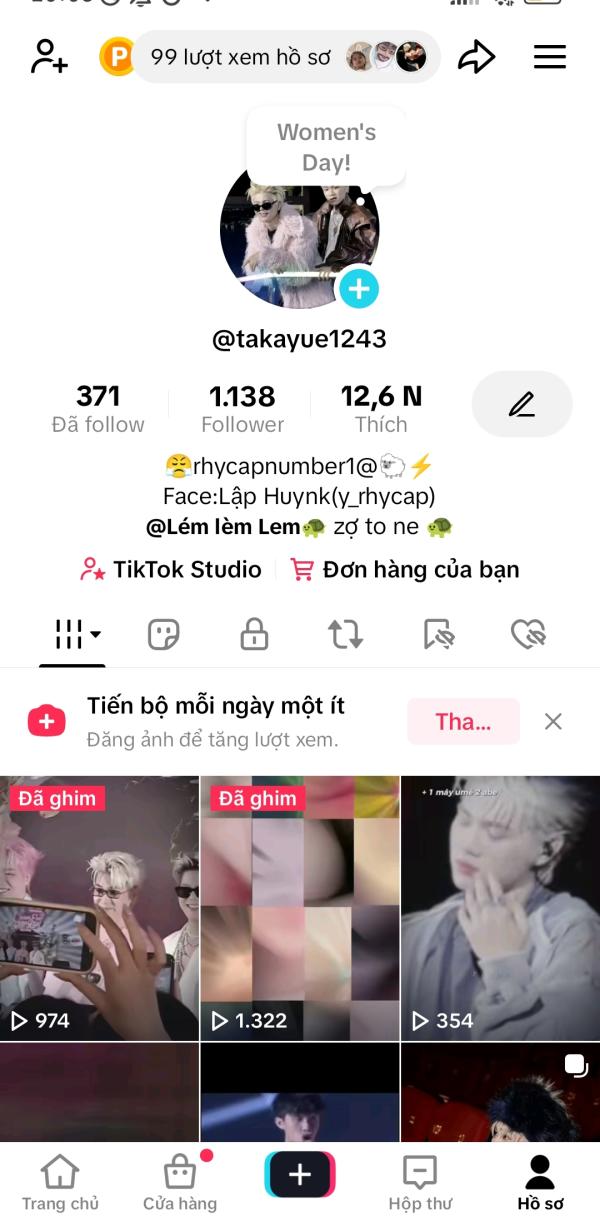Open the 99 lượt xem hồ sơ pill
The width and height of the screenshot is (600, 1221).
tap(285, 57)
